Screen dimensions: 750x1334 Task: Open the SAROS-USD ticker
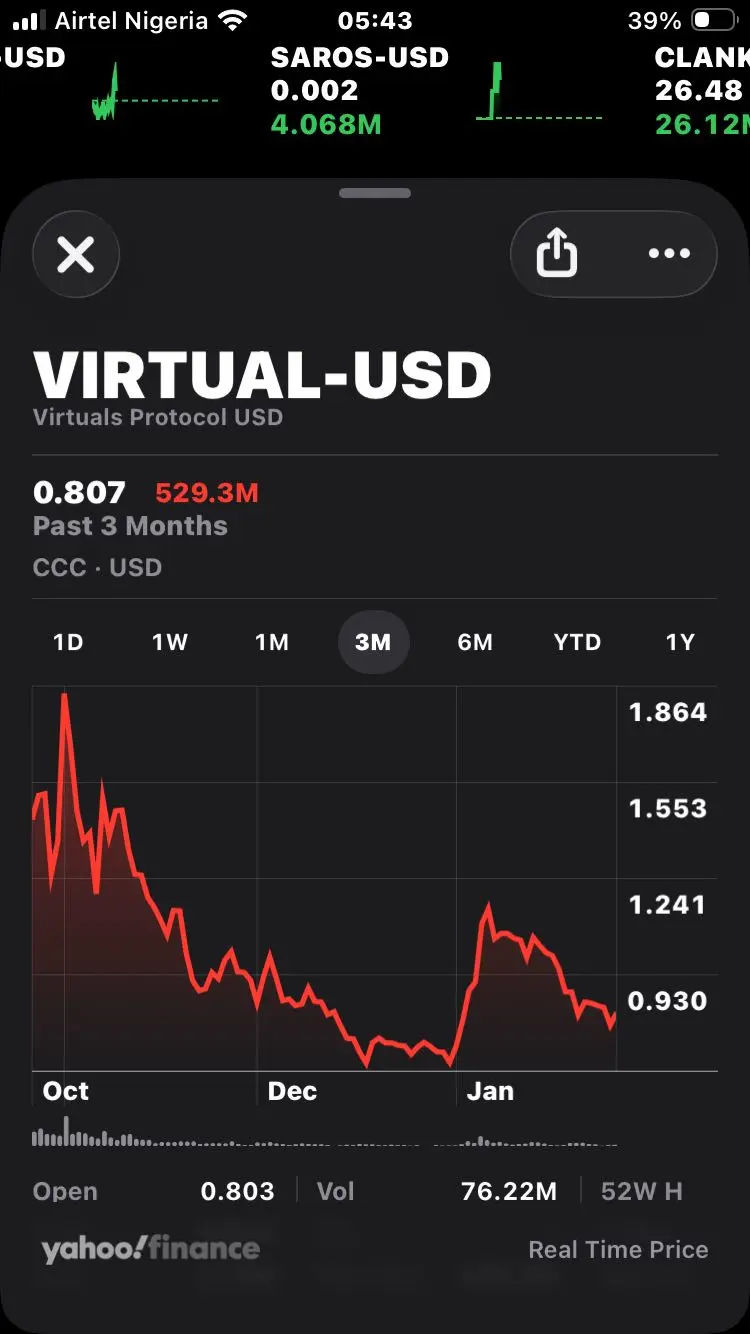360,90
